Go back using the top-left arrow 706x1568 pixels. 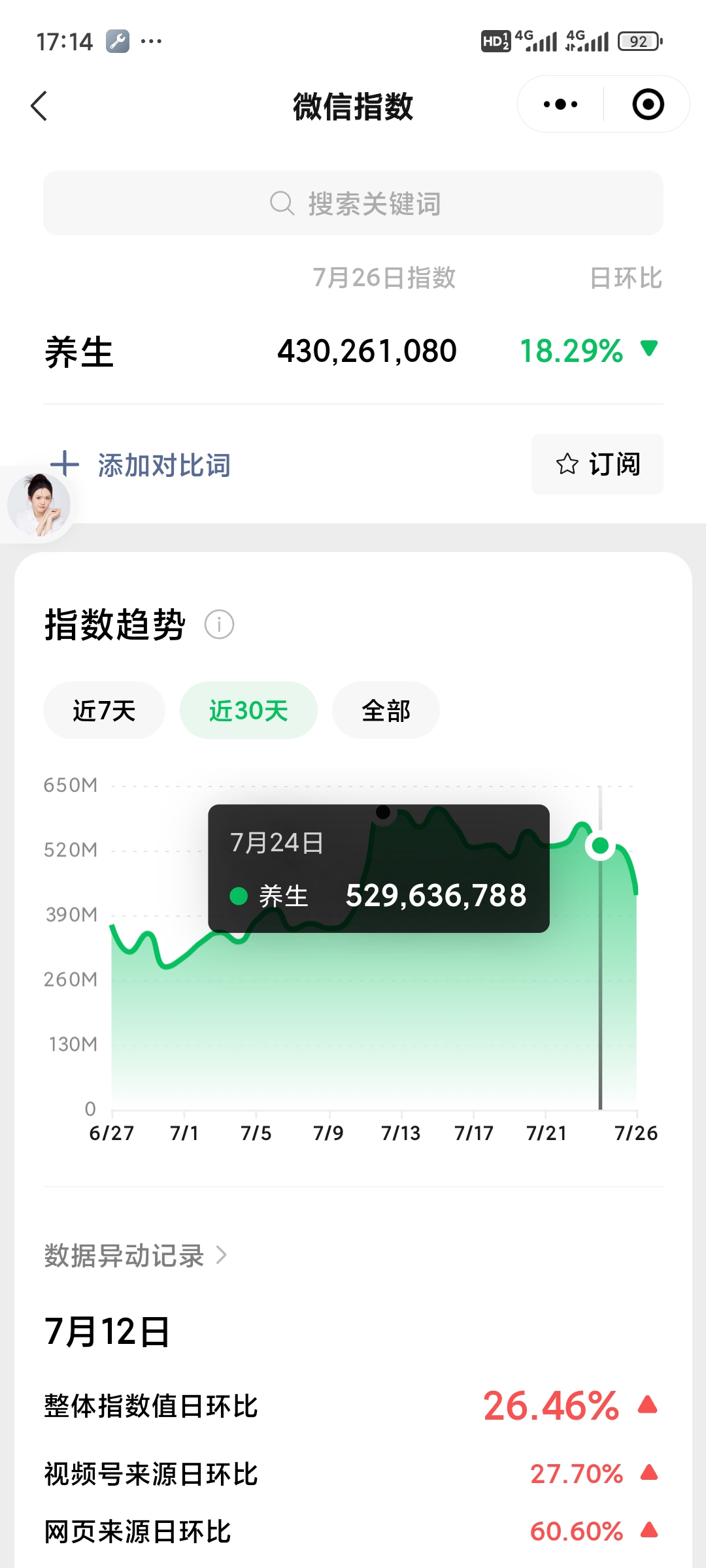coord(39,106)
